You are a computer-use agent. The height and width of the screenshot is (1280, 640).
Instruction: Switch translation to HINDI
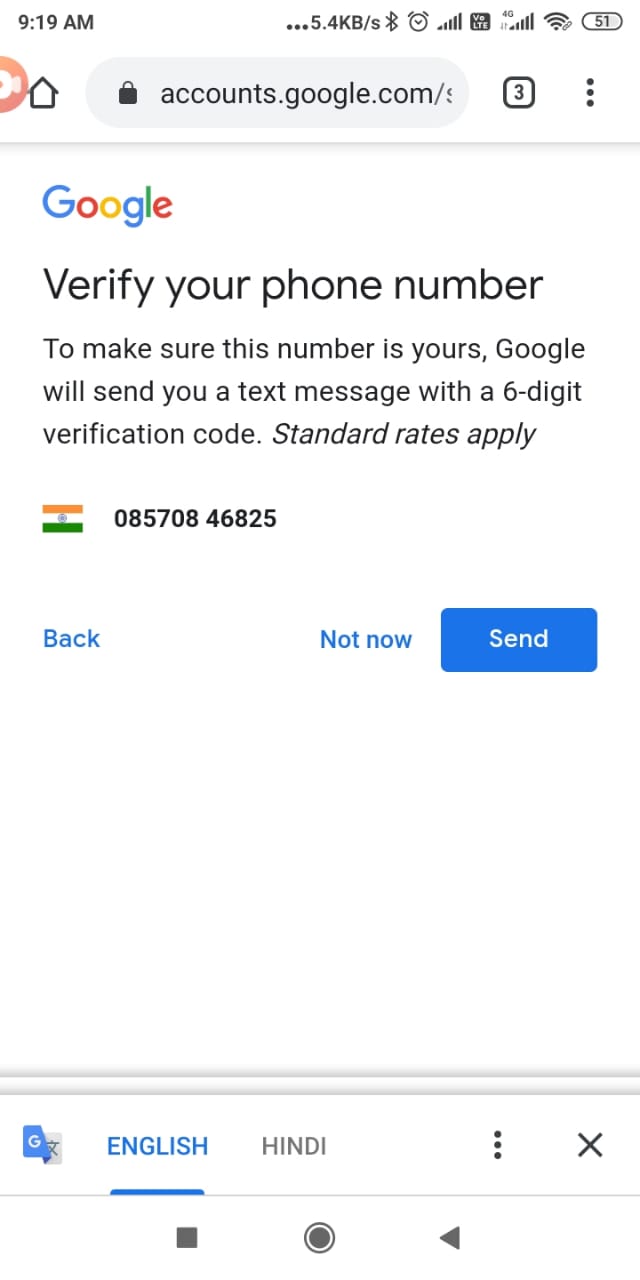[x=294, y=1146]
